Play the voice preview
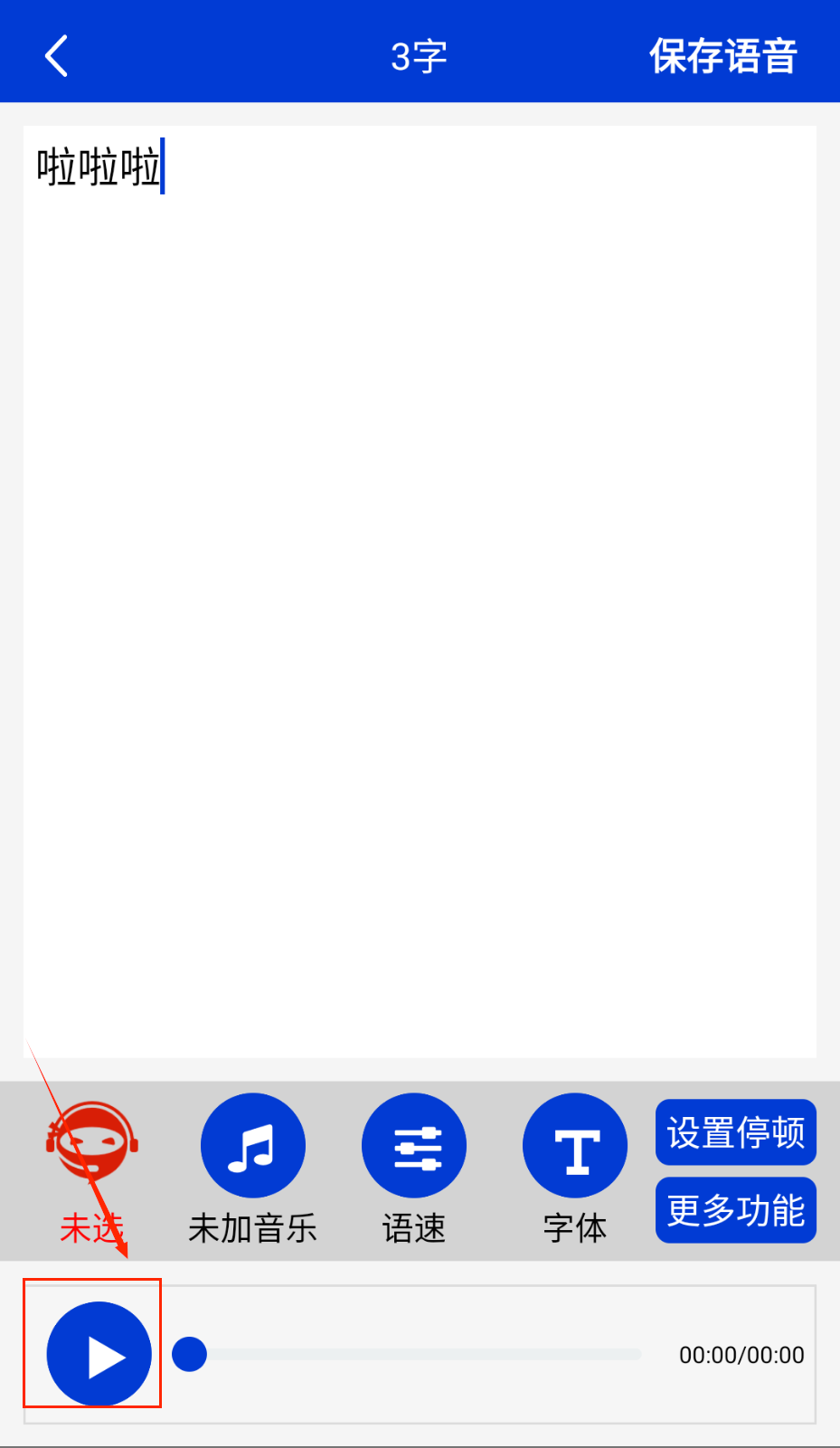 pos(99,1354)
